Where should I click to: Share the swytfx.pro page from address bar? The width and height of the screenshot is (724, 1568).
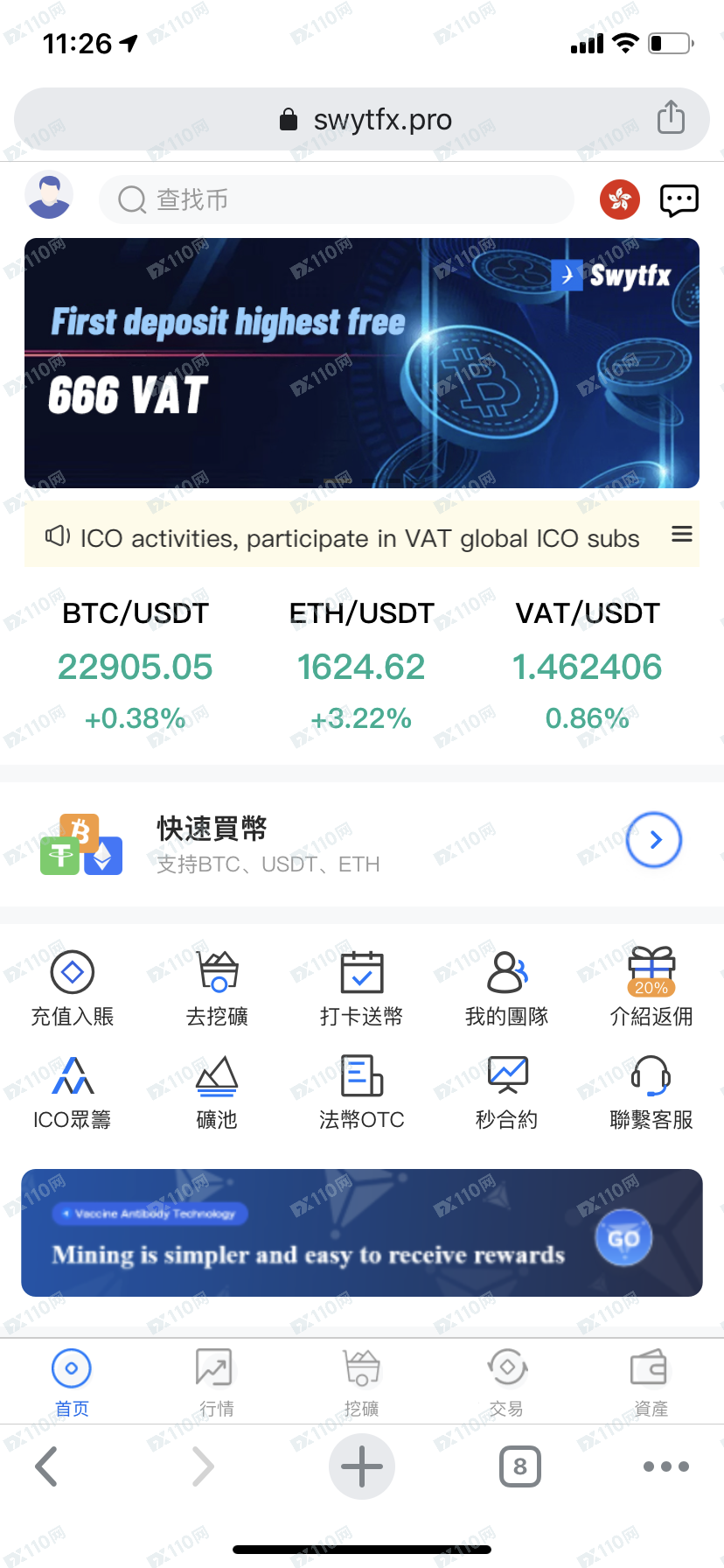[x=671, y=116]
